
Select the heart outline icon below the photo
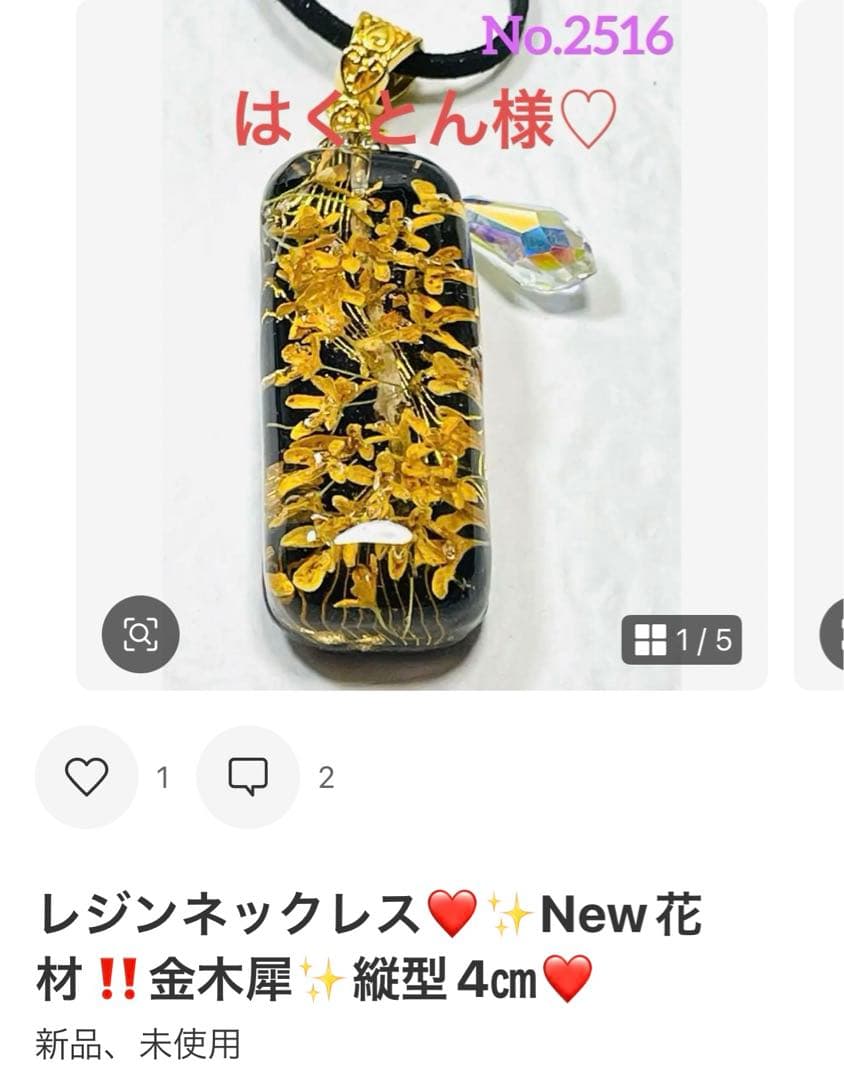pyautogui.click(x=88, y=775)
